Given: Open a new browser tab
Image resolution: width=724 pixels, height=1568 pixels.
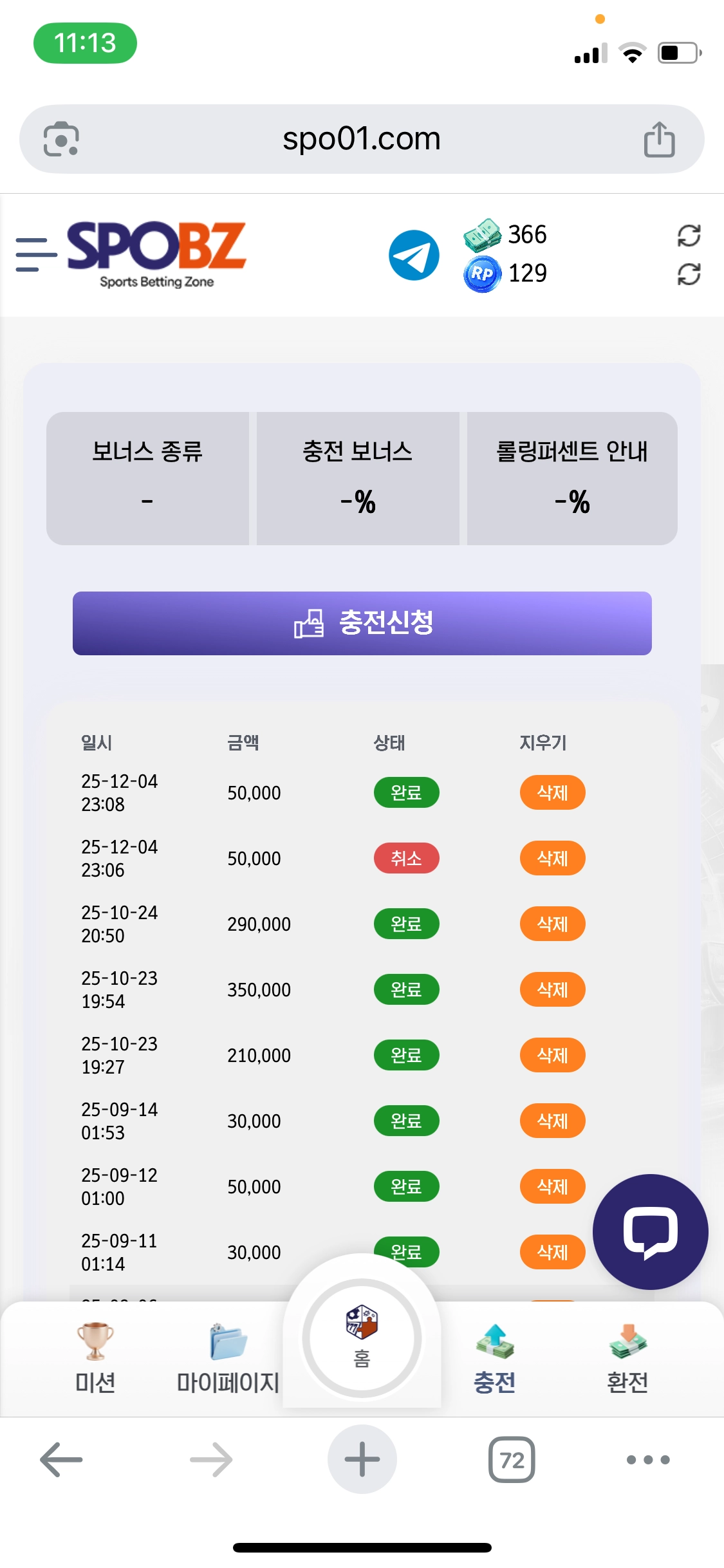Looking at the screenshot, I should coord(362,1460).
